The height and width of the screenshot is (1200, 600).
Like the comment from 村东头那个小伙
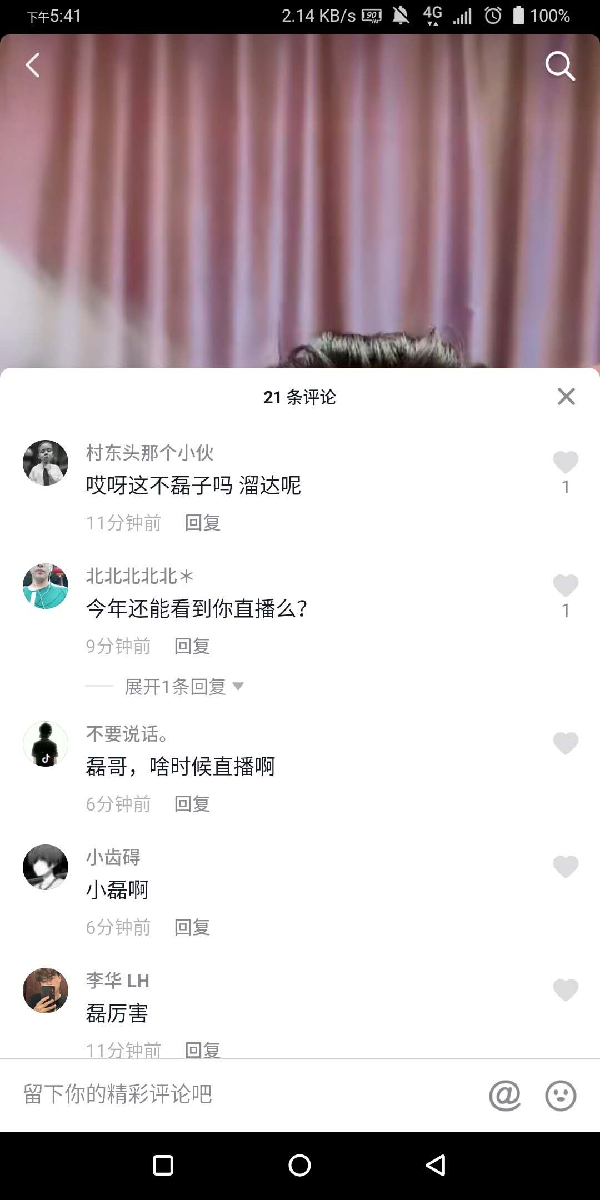[566, 462]
